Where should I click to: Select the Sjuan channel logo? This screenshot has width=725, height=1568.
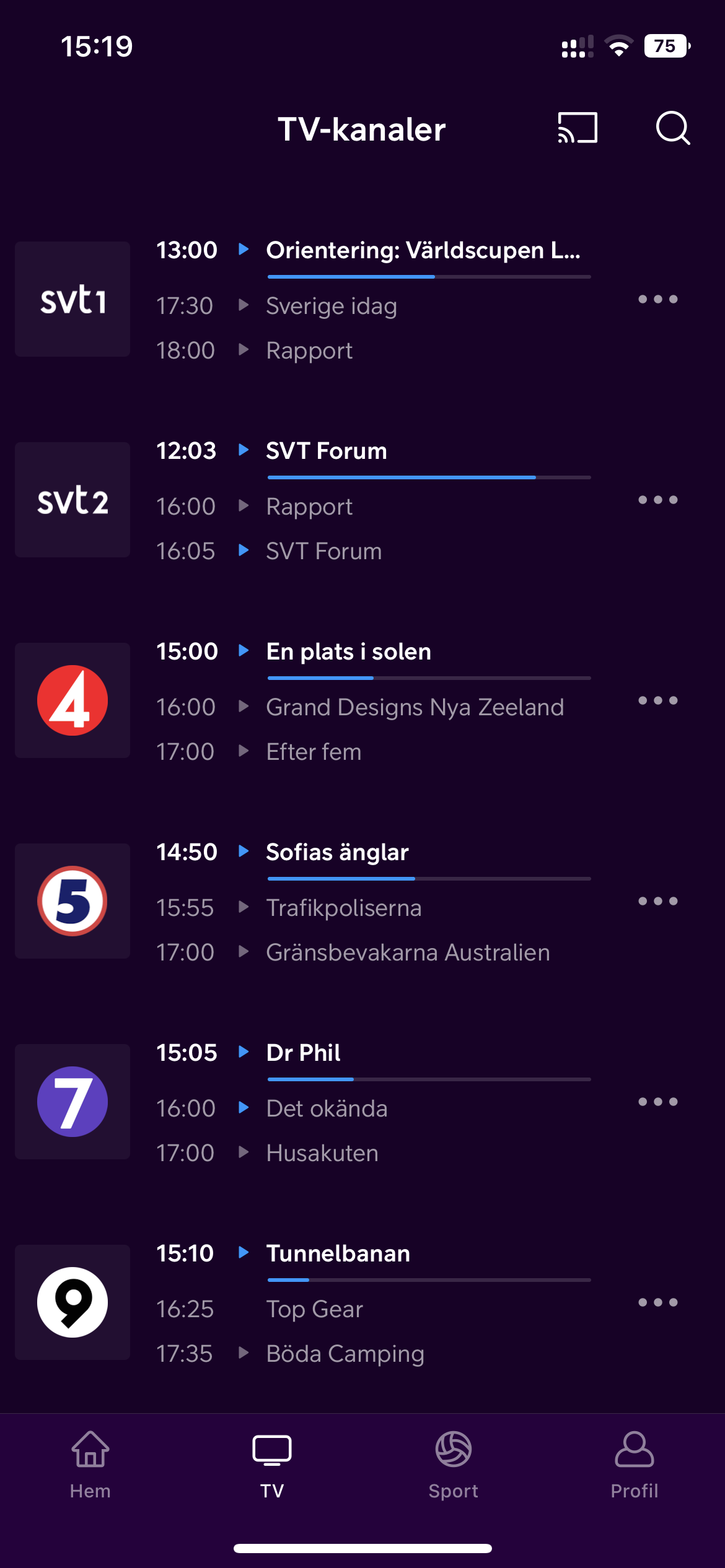72,1102
